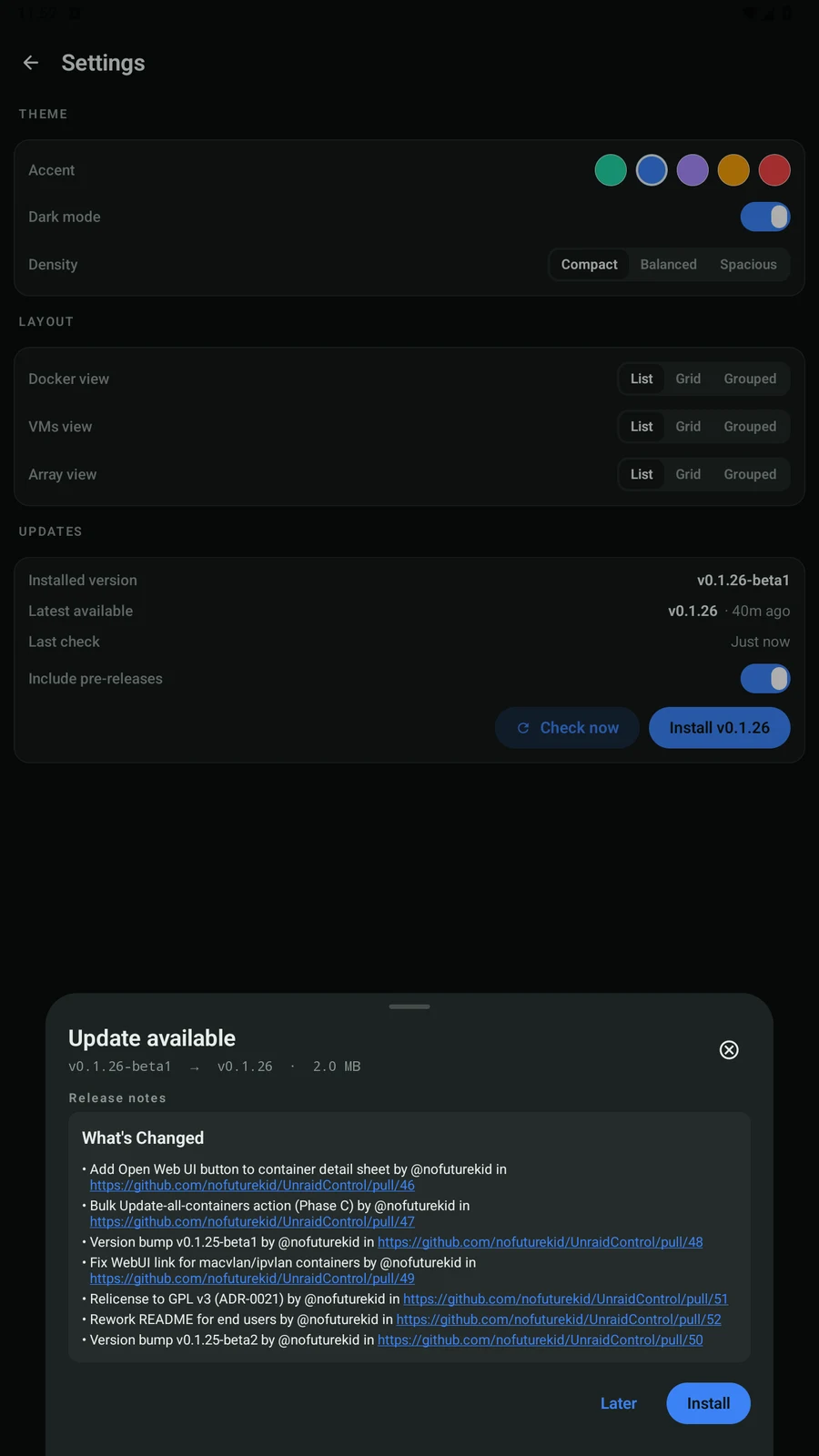Screen dimensions: 819x1456
Task: Tap Install in the update sheet
Action: tap(708, 1403)
